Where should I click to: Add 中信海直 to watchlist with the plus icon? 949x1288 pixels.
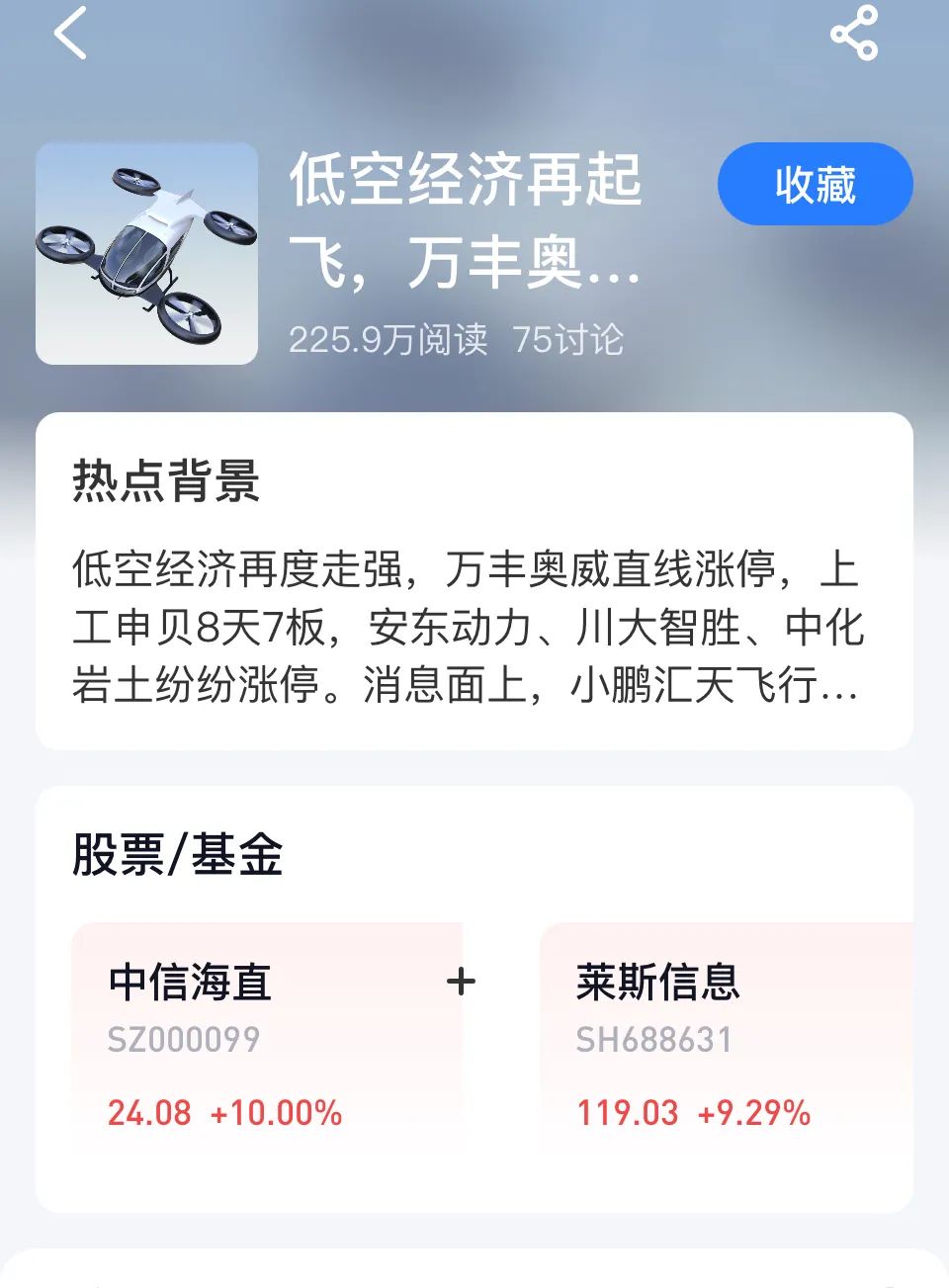point(461,982)
